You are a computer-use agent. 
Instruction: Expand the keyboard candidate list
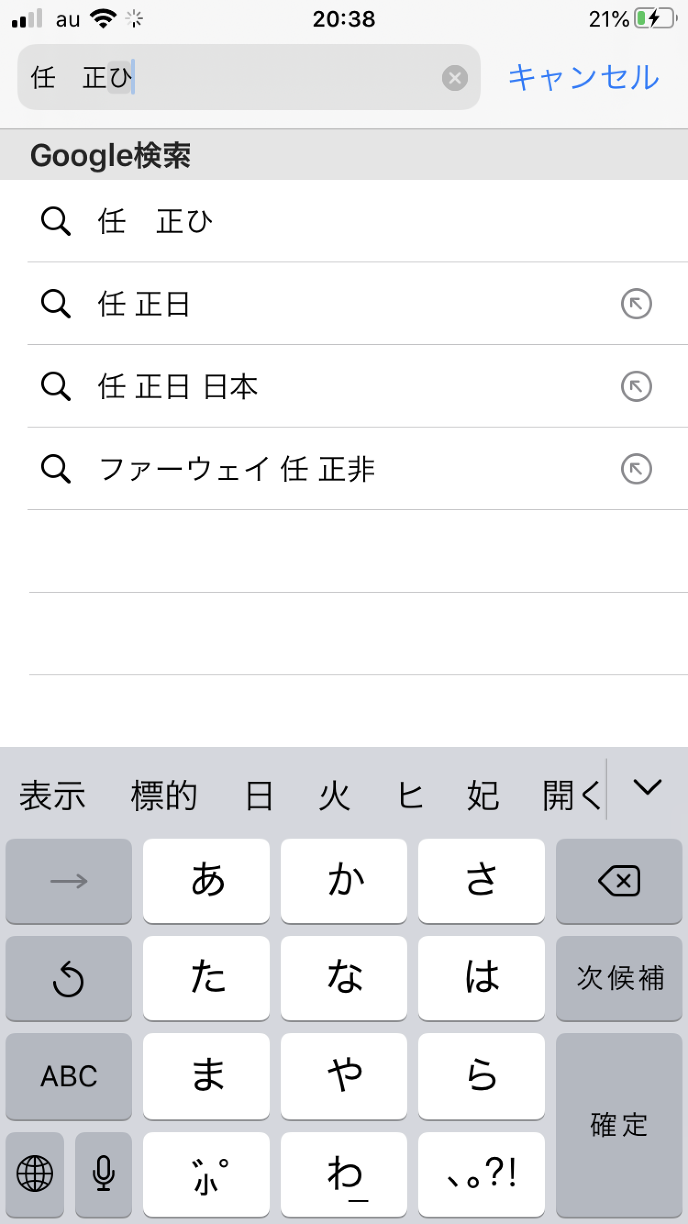(x=648, y=788)
